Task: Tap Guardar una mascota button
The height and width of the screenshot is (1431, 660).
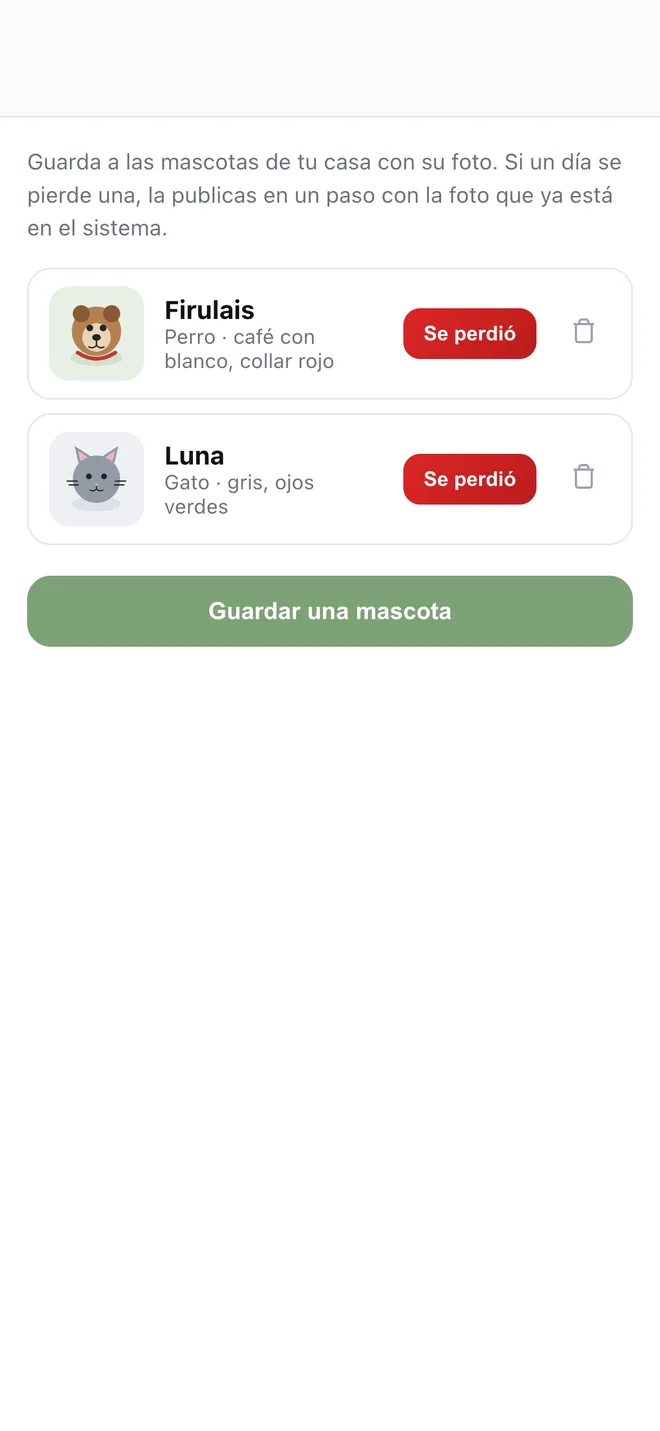Action: pos(330,611)
